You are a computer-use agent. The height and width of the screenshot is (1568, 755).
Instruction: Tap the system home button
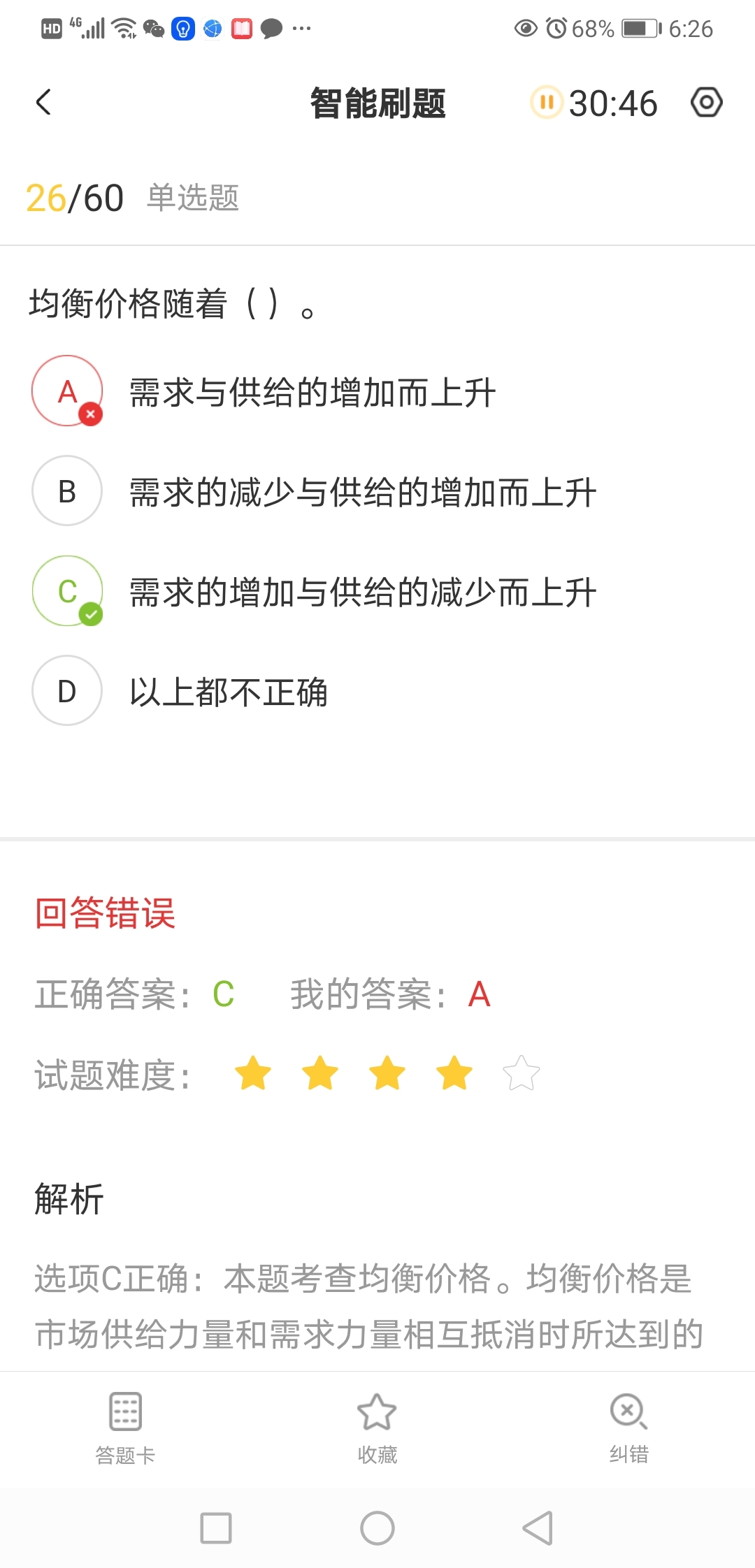[377, 1527]
